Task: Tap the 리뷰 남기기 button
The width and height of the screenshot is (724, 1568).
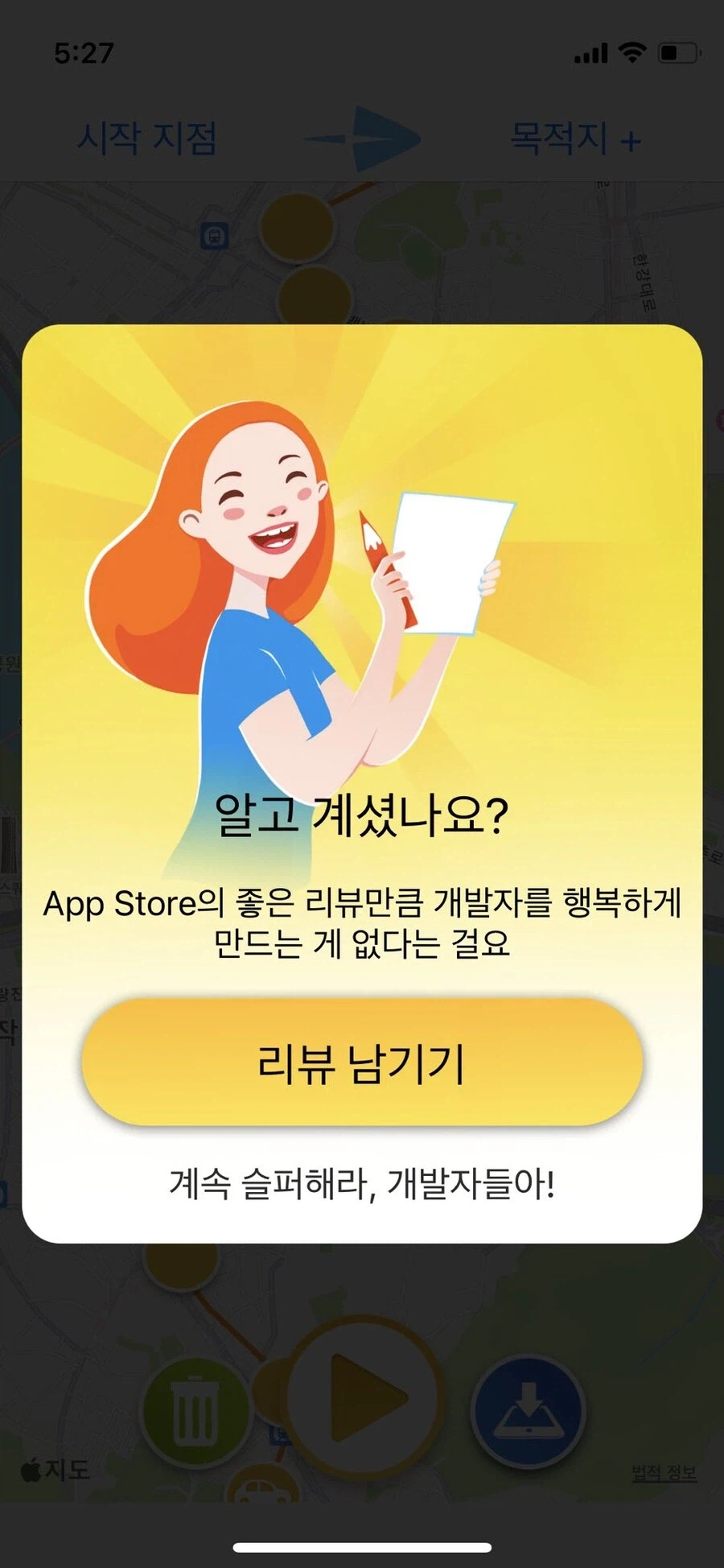Action: 362,1063
